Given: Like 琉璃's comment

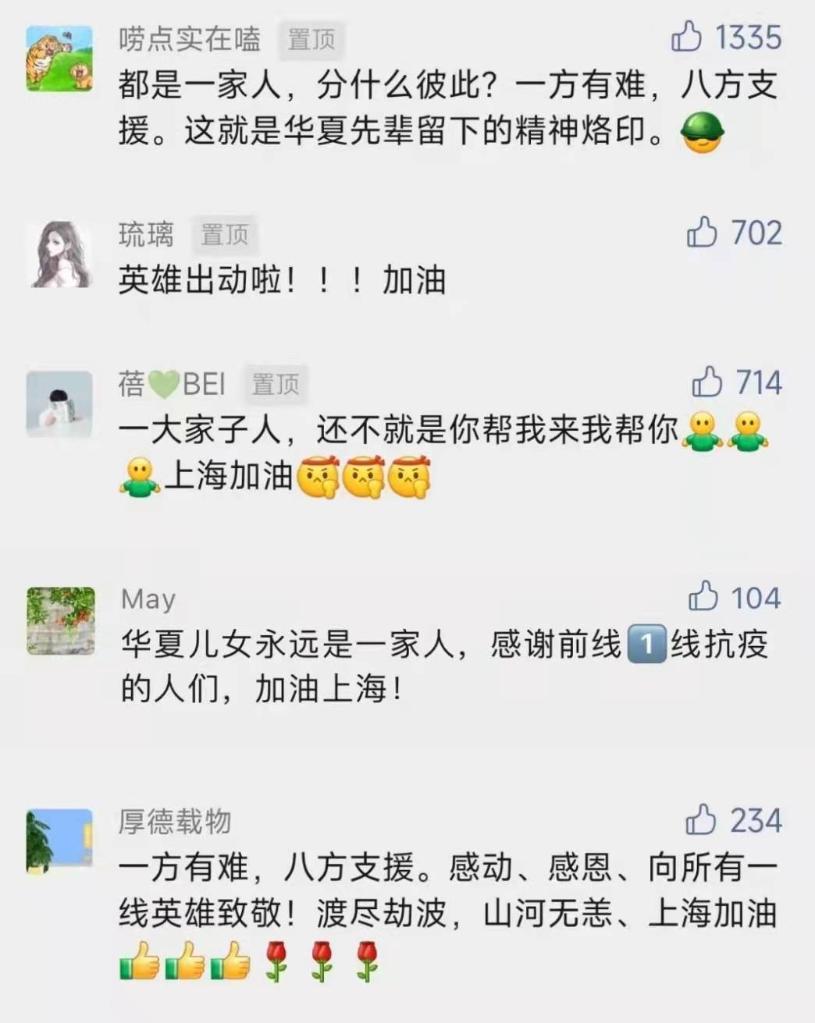Looking at the screenshot, I should (x=703, y=233).
